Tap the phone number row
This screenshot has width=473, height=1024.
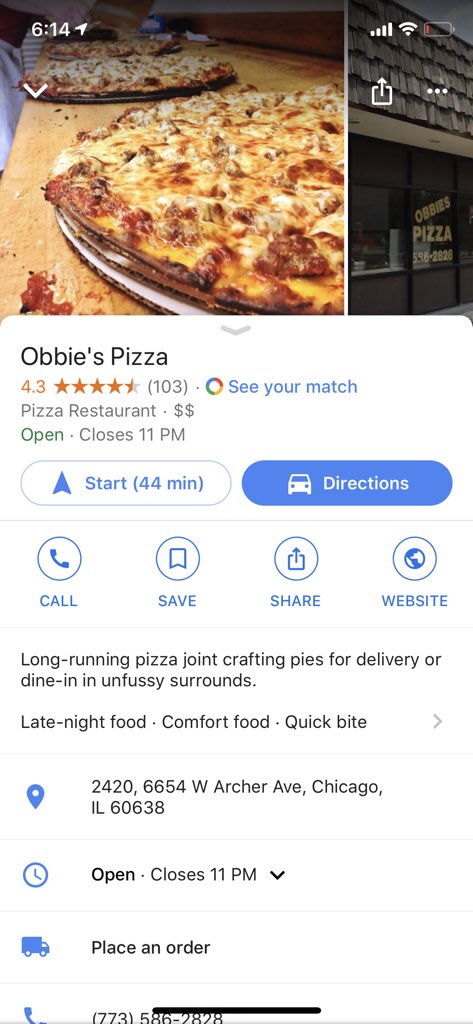[x=236, y=1004]
